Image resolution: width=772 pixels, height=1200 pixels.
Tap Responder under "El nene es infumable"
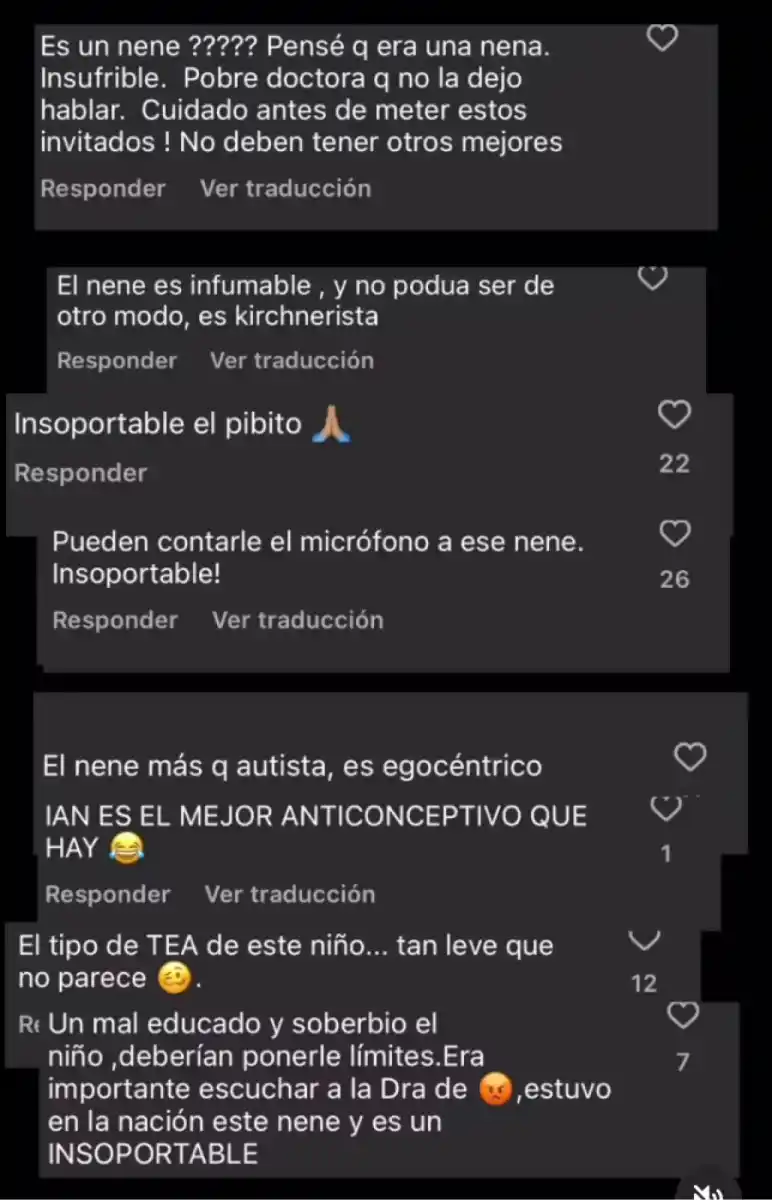(x=116, y=360)
